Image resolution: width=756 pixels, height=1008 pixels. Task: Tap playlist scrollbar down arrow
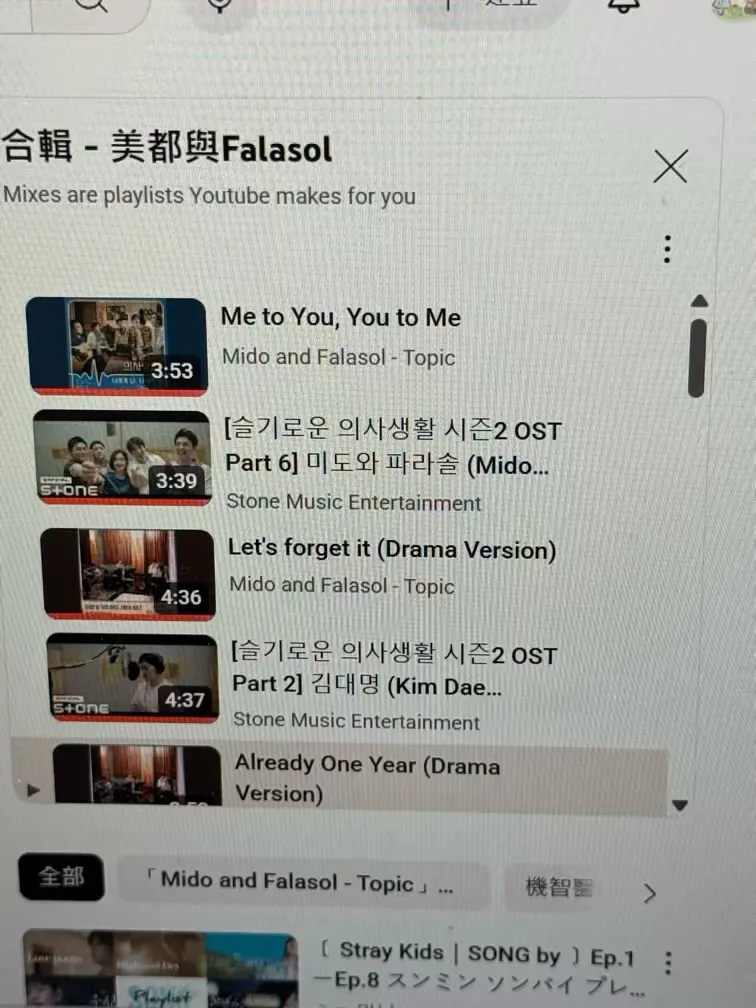point(681,805)
